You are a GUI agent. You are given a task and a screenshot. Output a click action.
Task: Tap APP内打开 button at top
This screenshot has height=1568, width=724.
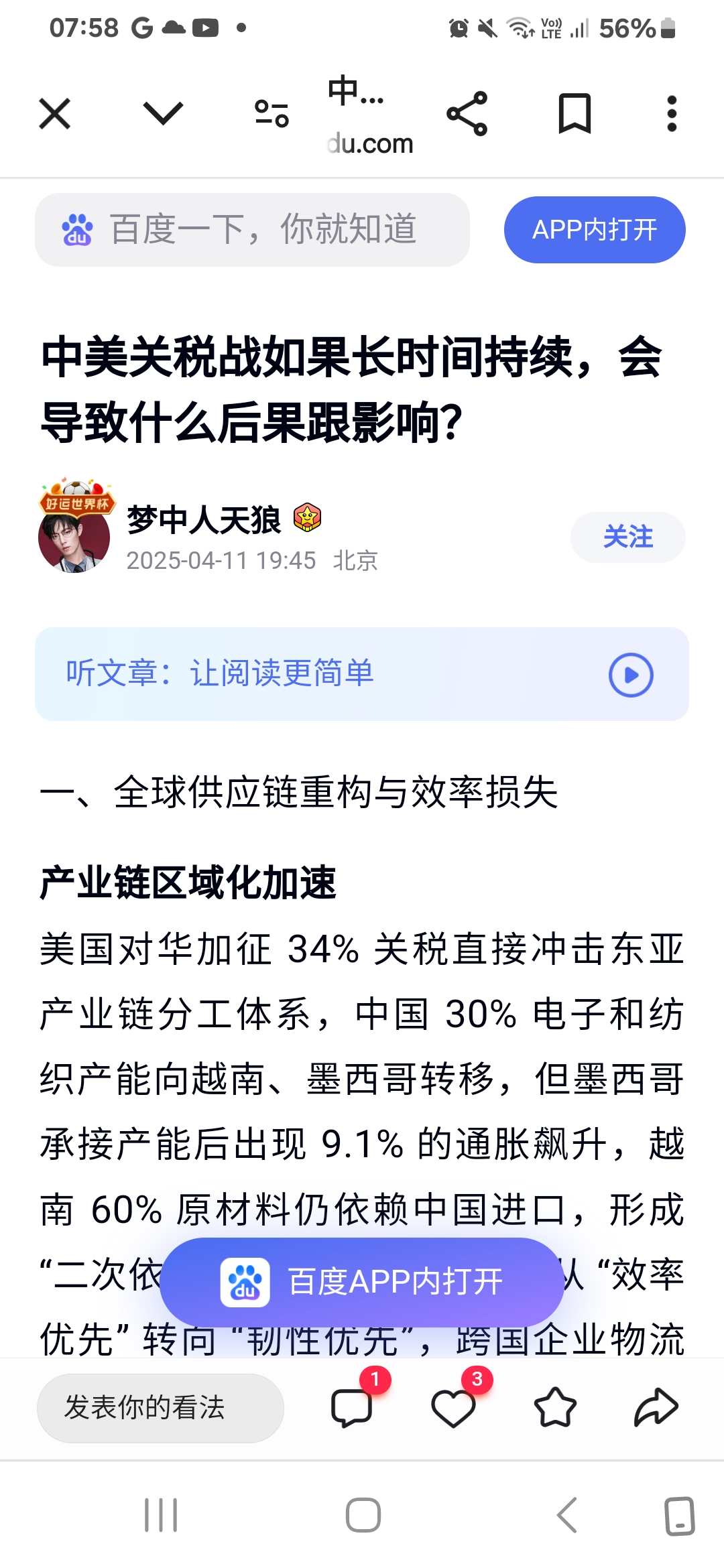[594, 230]
